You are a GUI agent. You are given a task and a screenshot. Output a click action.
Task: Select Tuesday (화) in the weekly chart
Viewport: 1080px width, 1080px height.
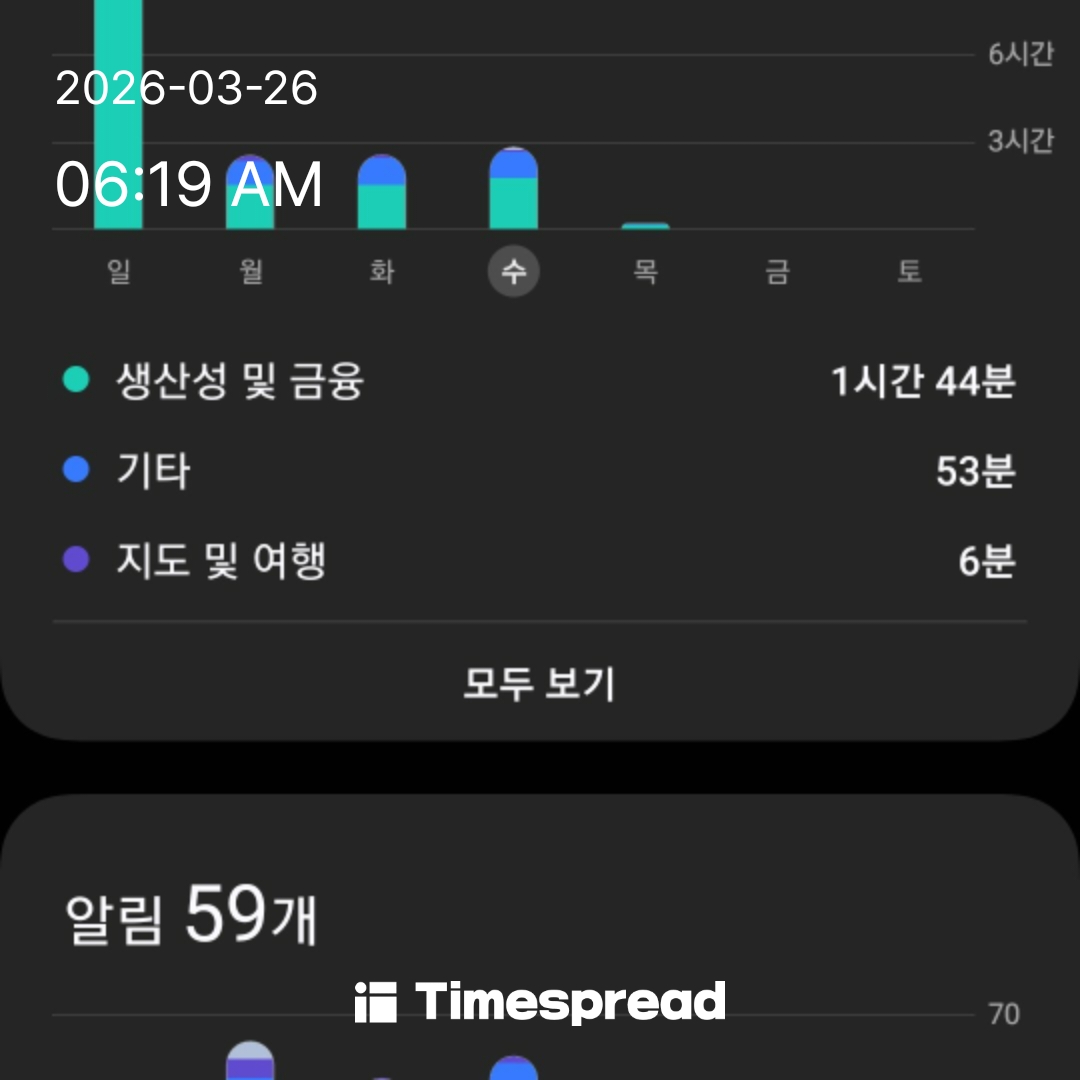click(382, 271)
